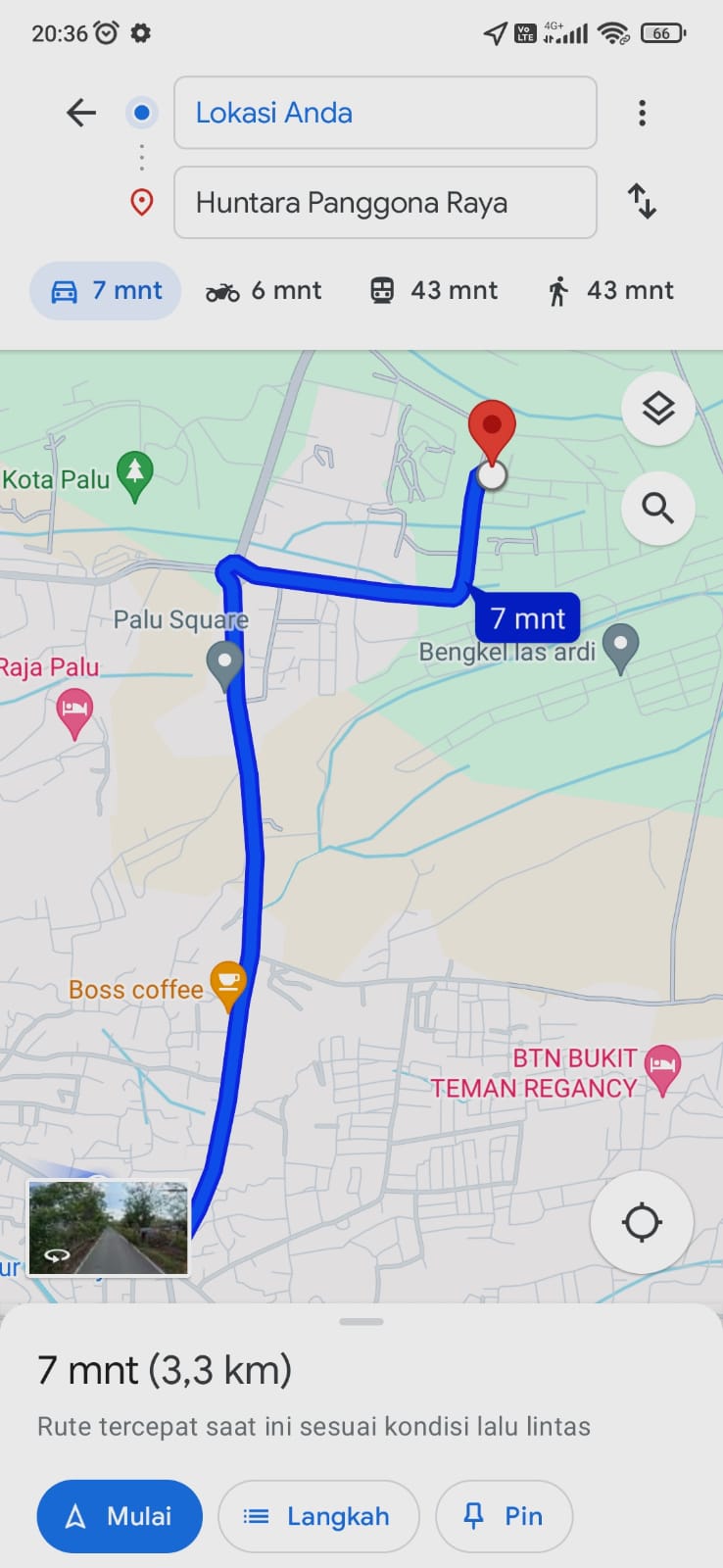Image resolution: width=723 pixels, height=1568 pixels.
Task: Open BTN BUKIT TEMAN REGANCY marker
Action: point(663,1068)
